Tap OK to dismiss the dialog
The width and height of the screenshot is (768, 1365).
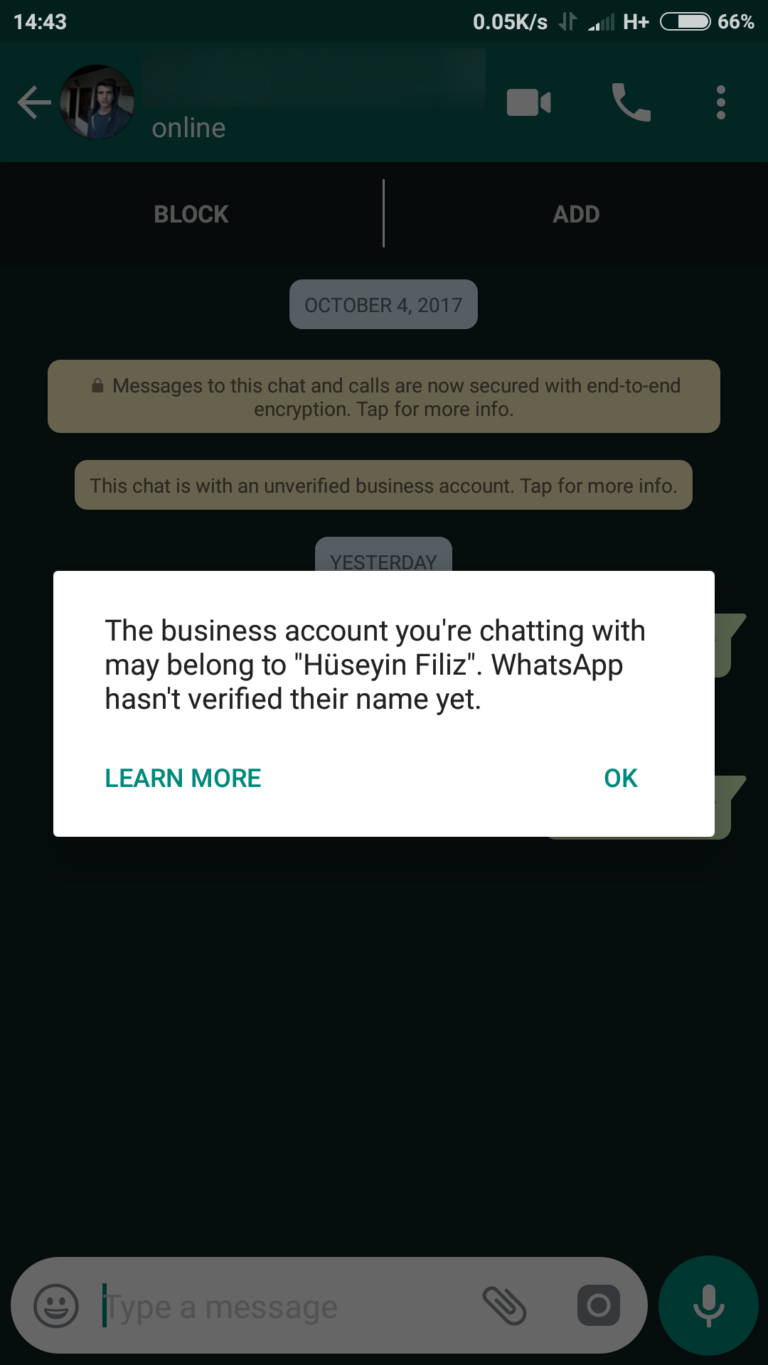[620, 778]
